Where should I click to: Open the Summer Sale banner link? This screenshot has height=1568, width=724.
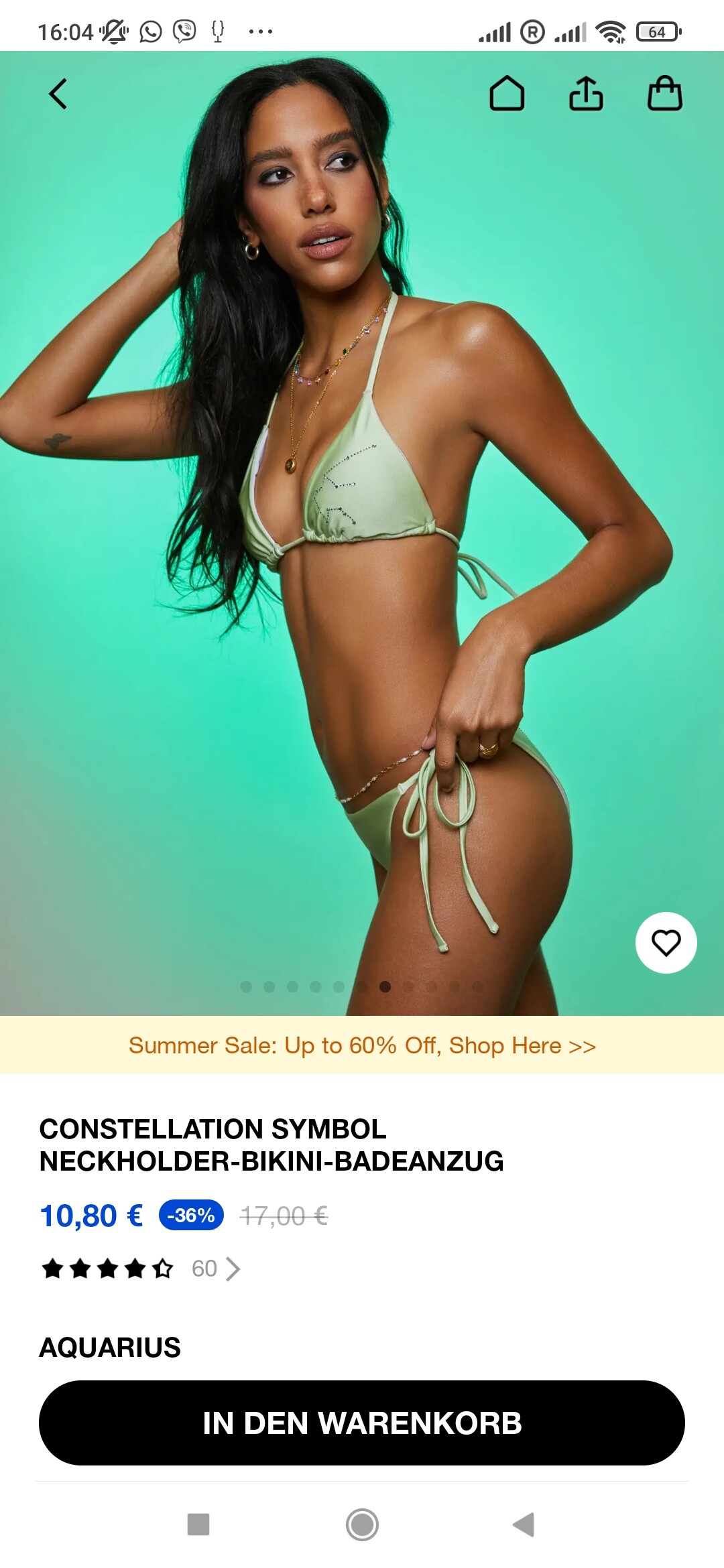pyautogui.click(x=362, y=1045)
